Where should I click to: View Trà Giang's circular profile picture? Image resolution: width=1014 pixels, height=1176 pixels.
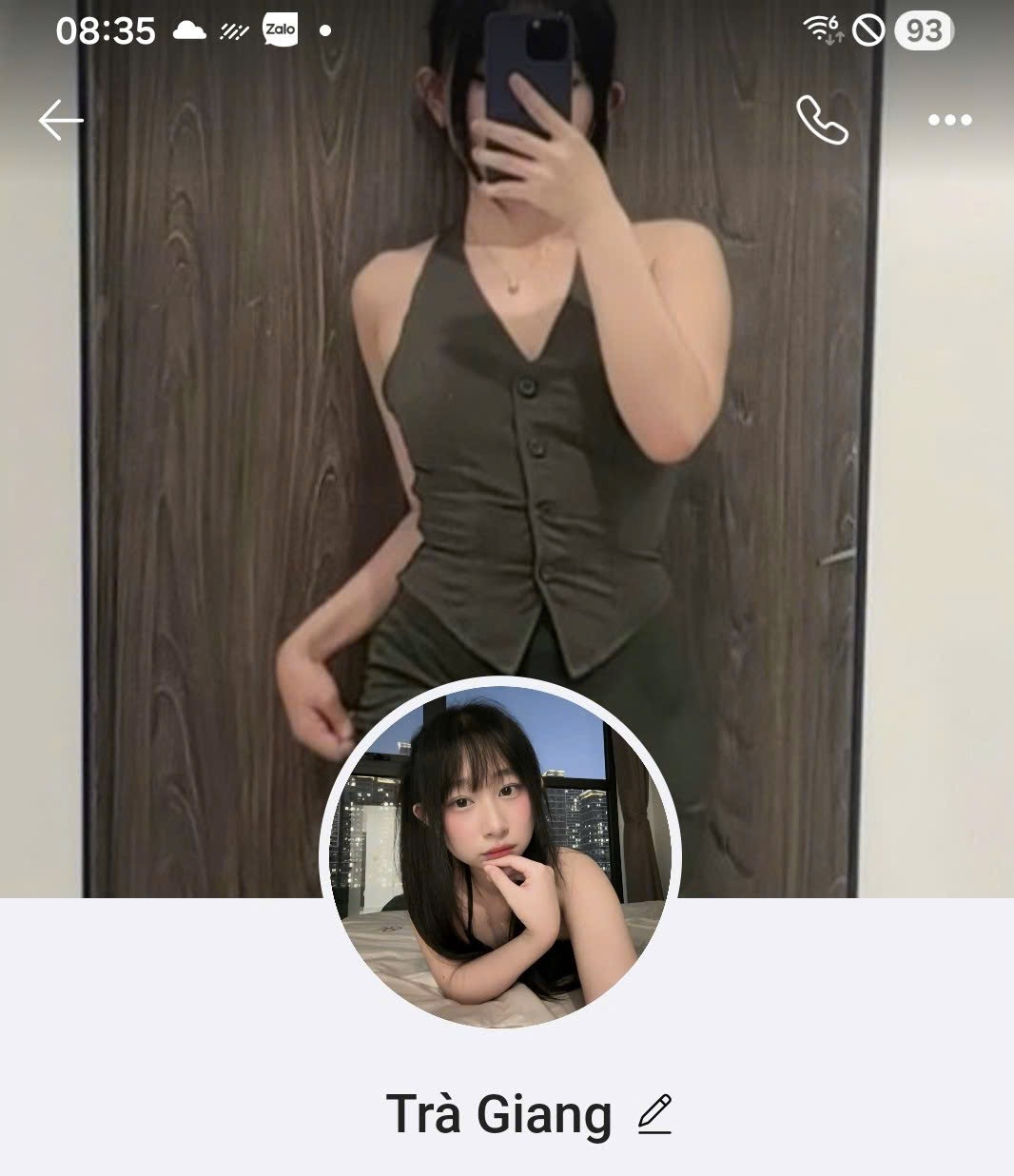click(x=500, y=853)
